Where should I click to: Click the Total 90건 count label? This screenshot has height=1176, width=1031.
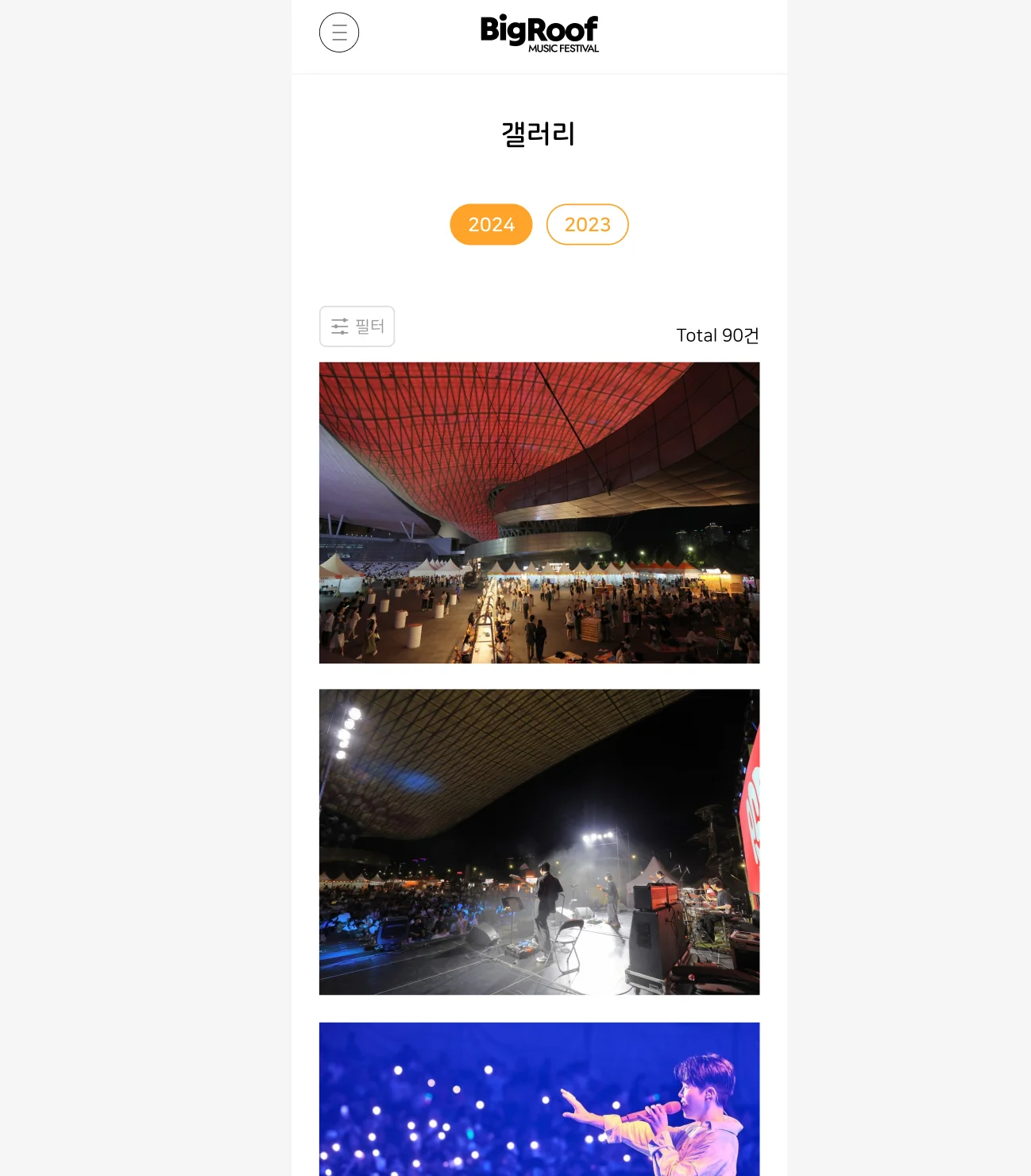coord(716,335)
